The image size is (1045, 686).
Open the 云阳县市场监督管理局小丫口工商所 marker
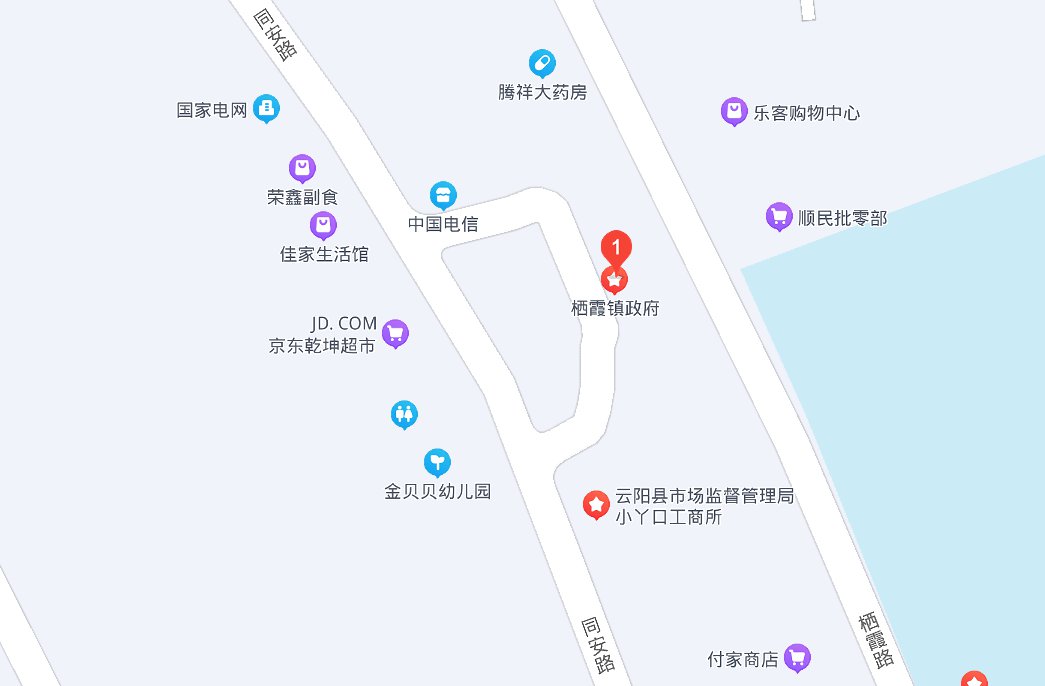click(x=596, y=505)
